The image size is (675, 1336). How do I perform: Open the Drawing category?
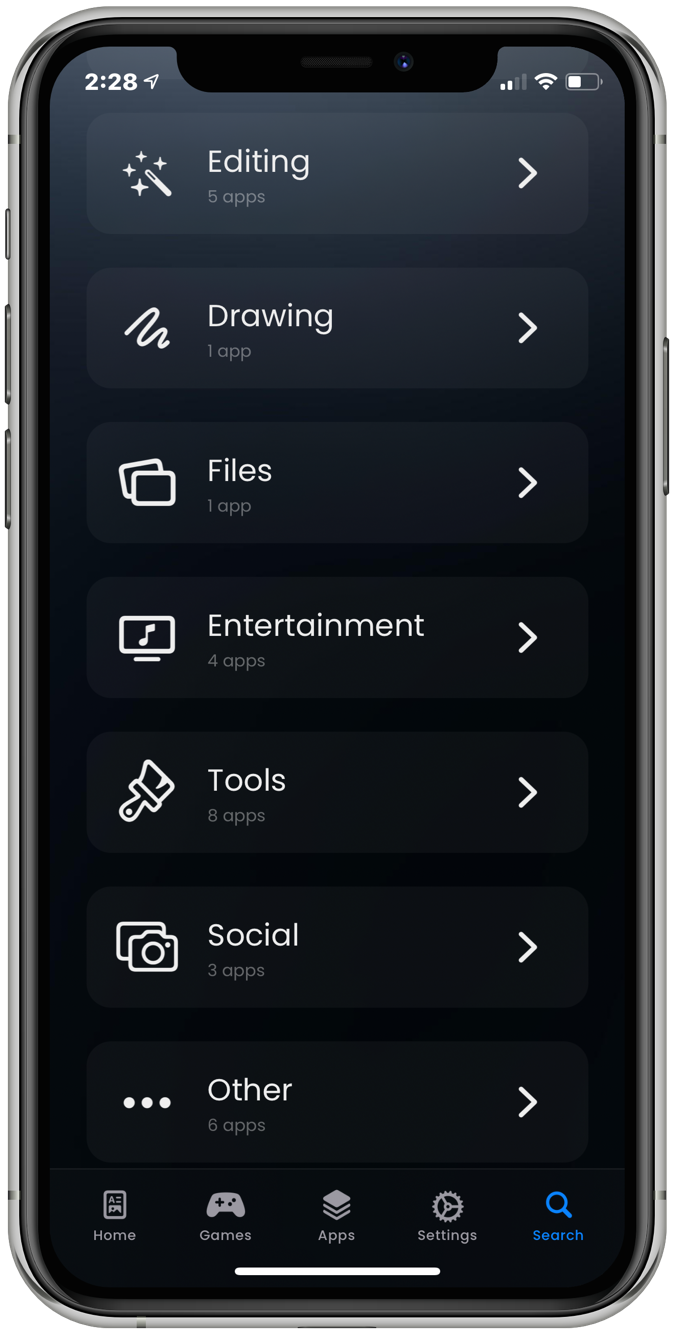tap(337, 328)
